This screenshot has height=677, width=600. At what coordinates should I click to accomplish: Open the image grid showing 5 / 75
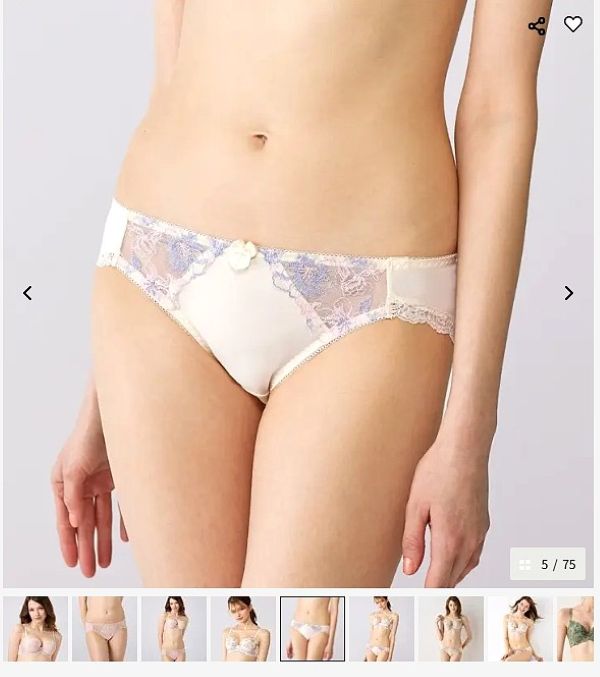(x=548, y=564)
